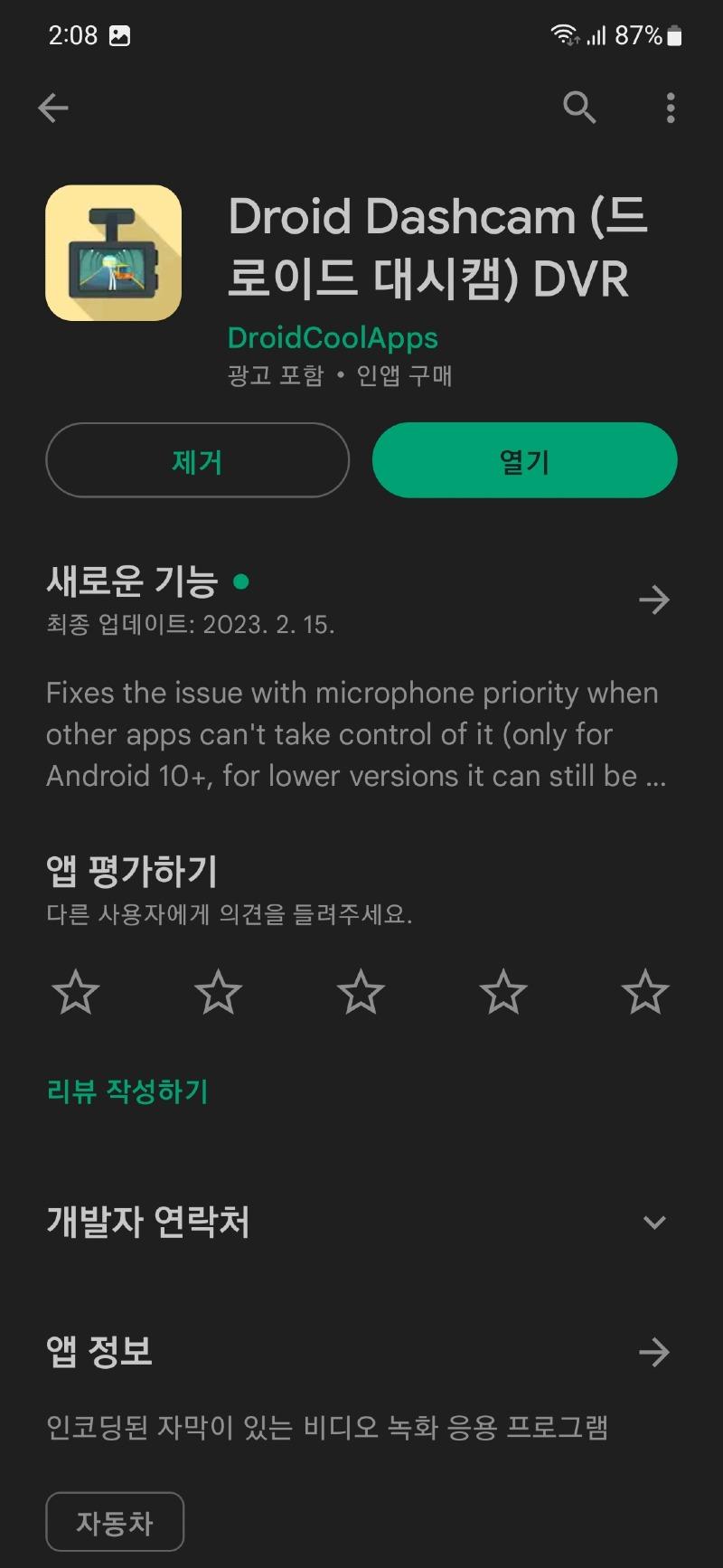Open the search magnifier icon
The width and height of the screenshot is (723, 1568).
click(579, 108)
